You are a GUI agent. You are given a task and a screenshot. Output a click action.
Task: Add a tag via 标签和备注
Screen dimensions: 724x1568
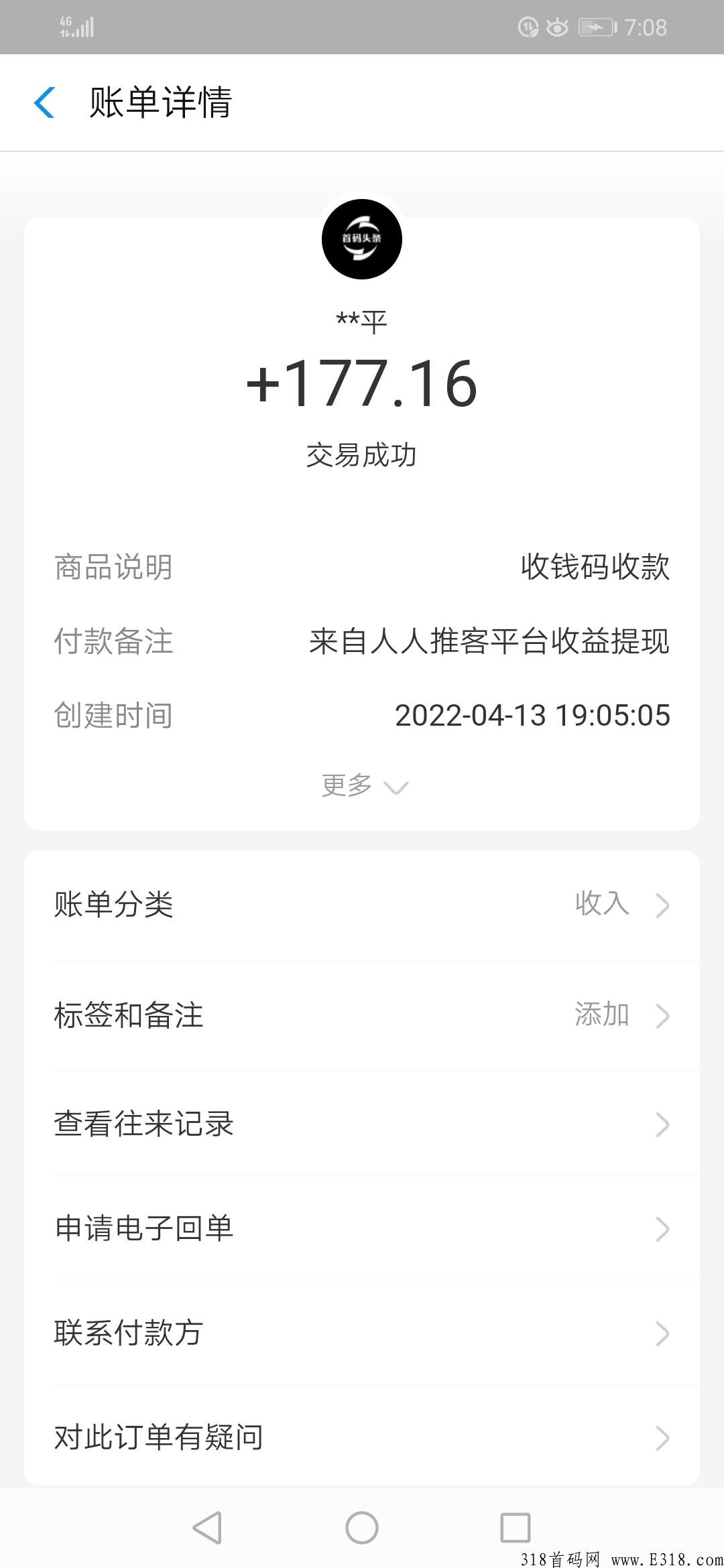pyautogui.click(x=362, y=1015)
